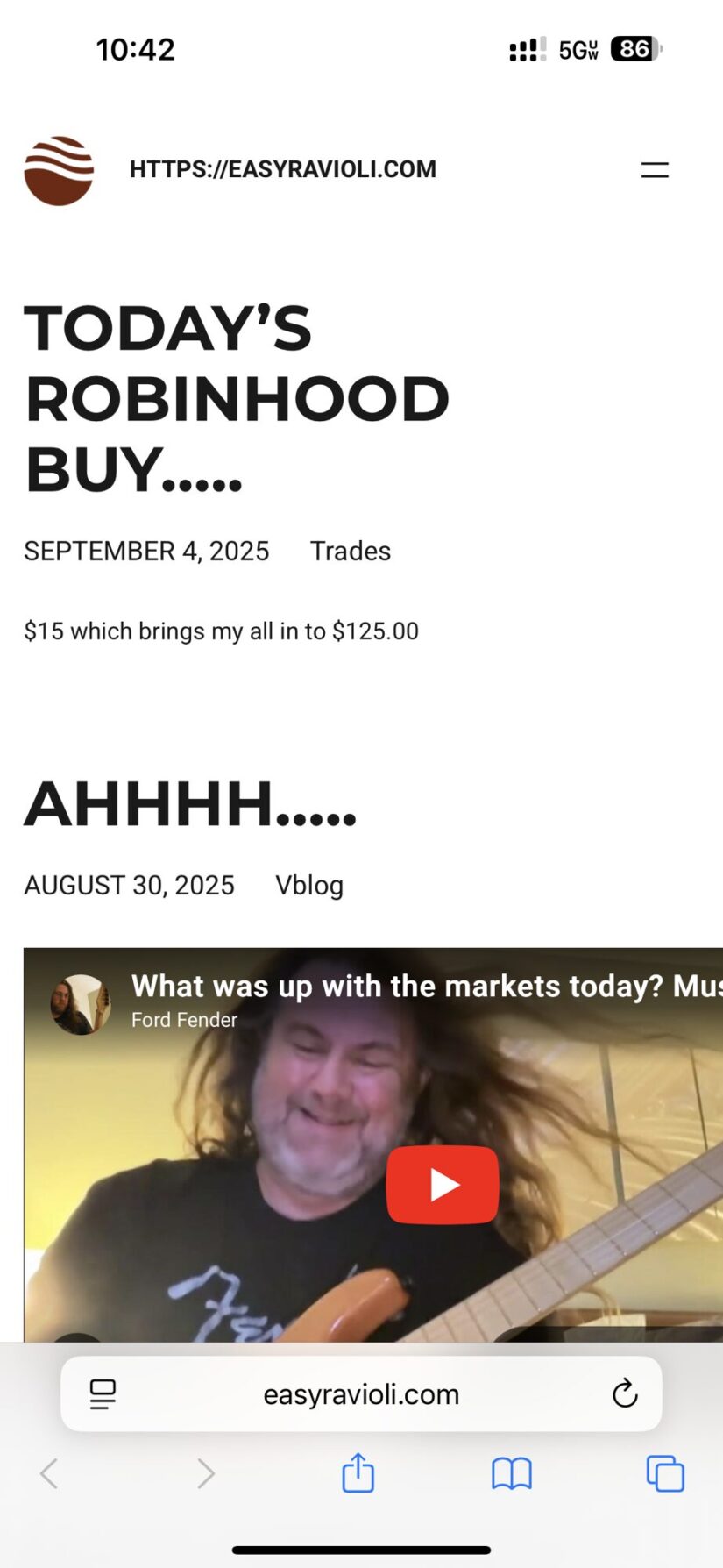Open the Trades category link
This screenshot has width=723, height=1568.
[350, 552]
